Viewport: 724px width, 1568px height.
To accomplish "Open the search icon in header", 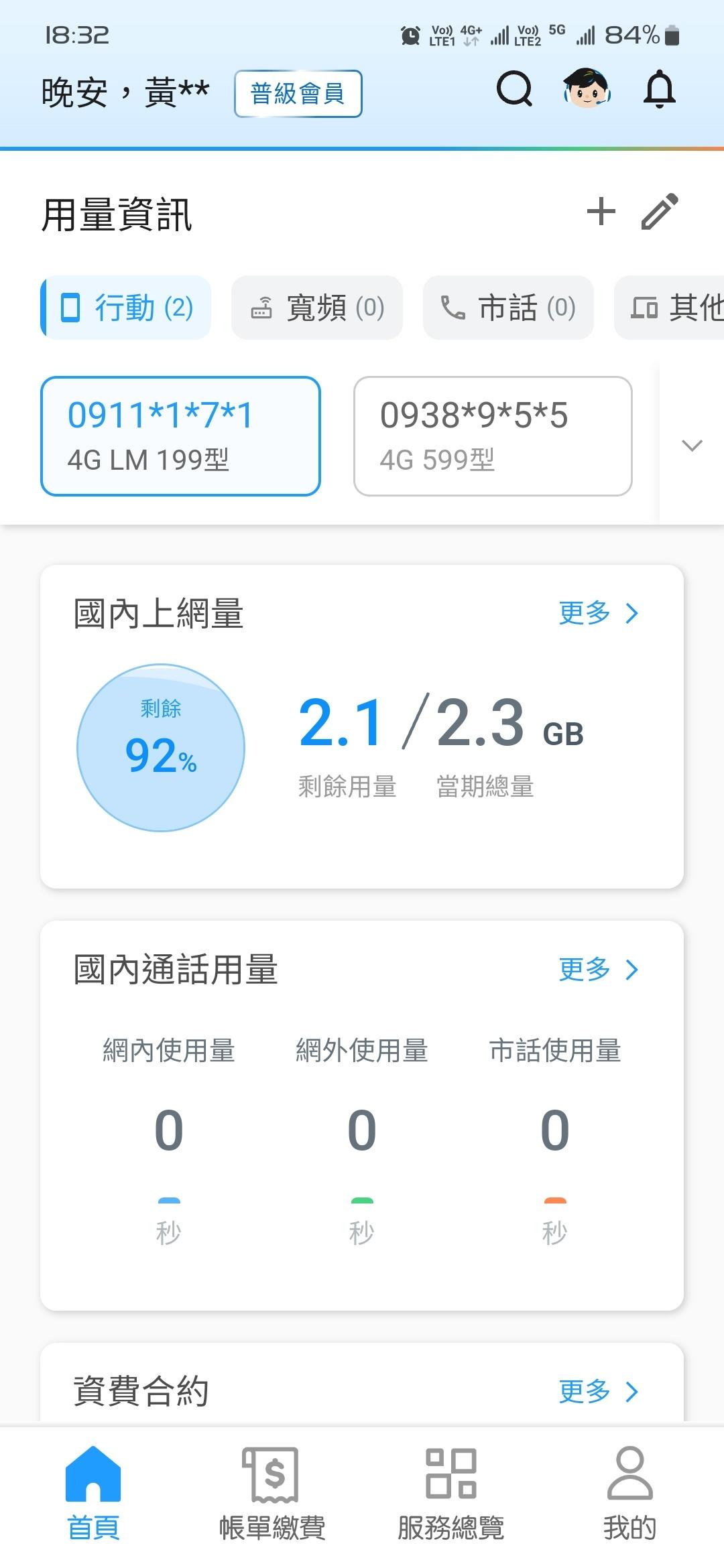I will coord(514,90).
